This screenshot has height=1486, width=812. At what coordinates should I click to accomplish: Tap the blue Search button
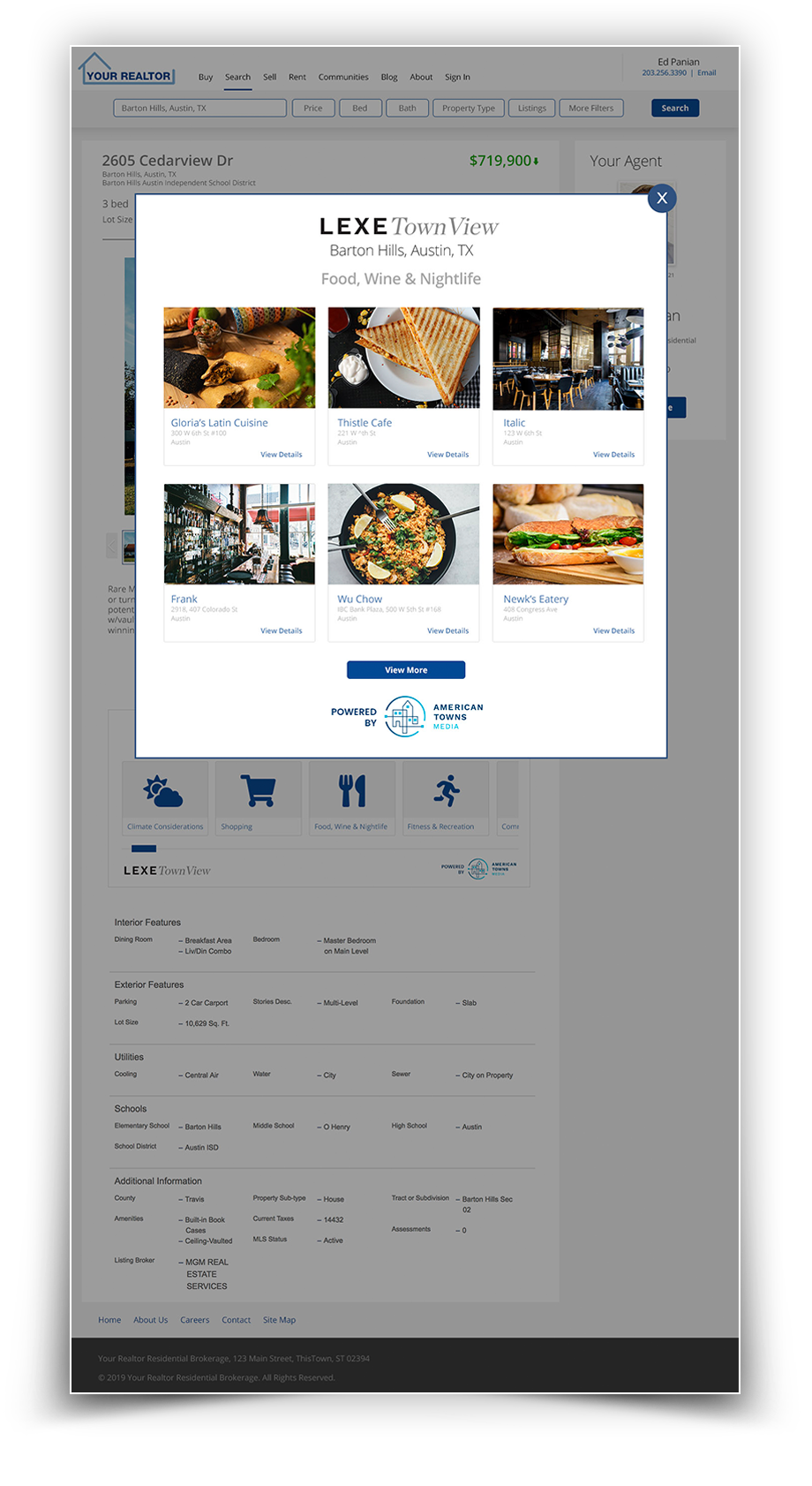674,108
